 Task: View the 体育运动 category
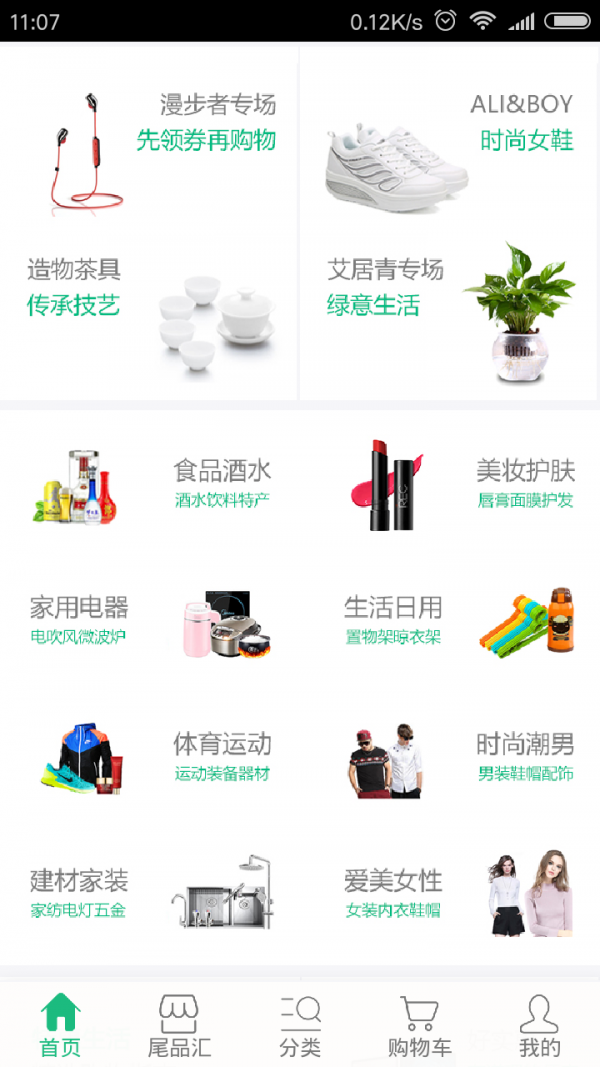point(150,759)
